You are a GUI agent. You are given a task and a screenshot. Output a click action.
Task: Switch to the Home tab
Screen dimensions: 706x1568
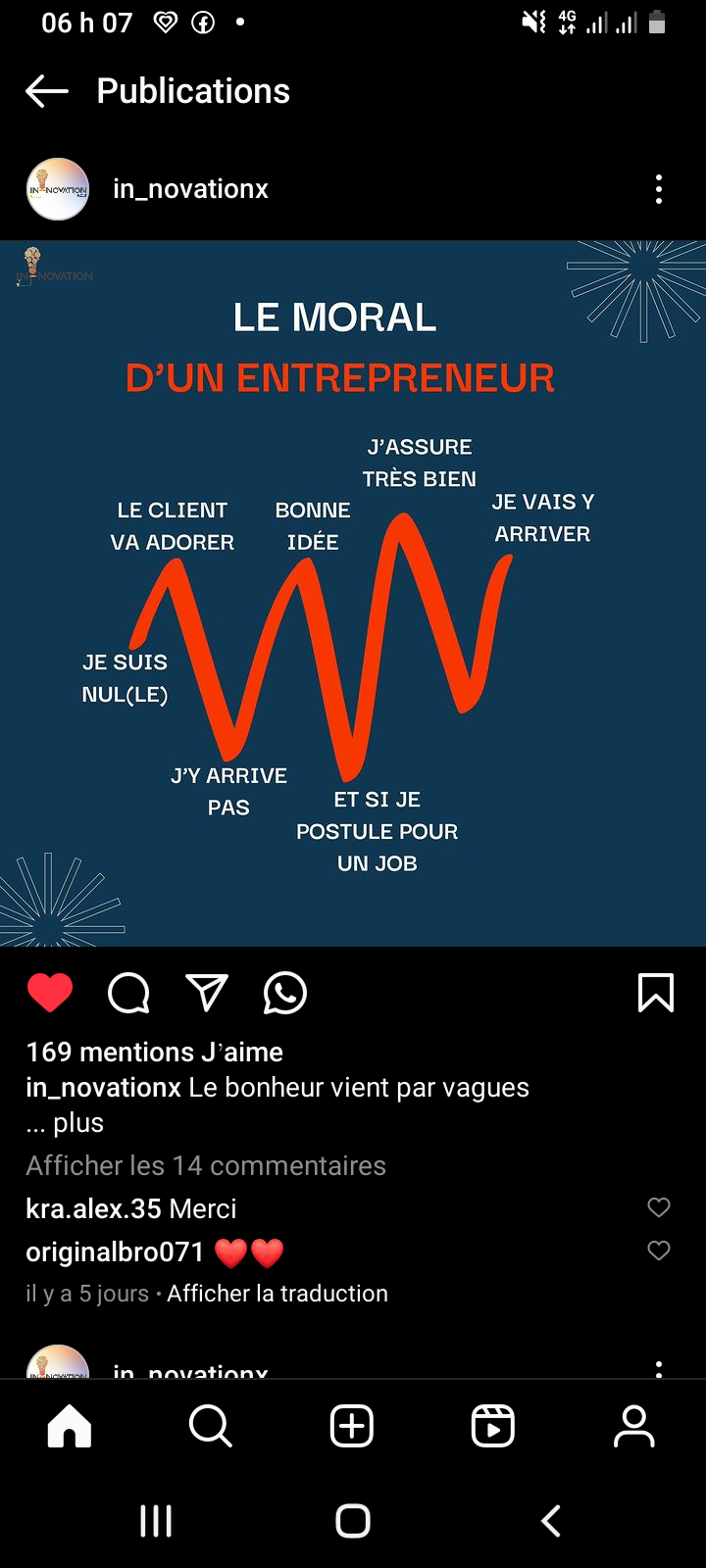[70, 1427]
